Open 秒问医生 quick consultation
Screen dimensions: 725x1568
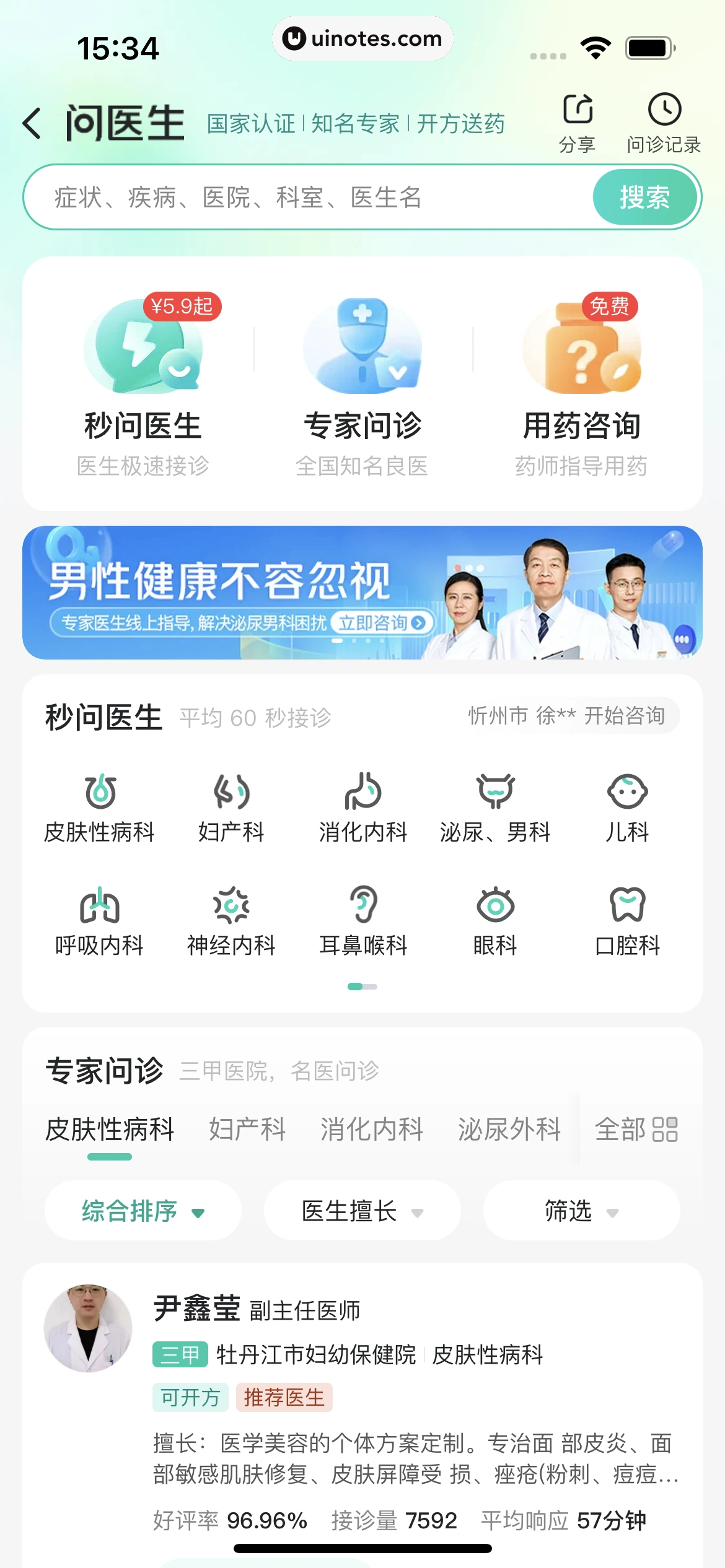point(143,383)
